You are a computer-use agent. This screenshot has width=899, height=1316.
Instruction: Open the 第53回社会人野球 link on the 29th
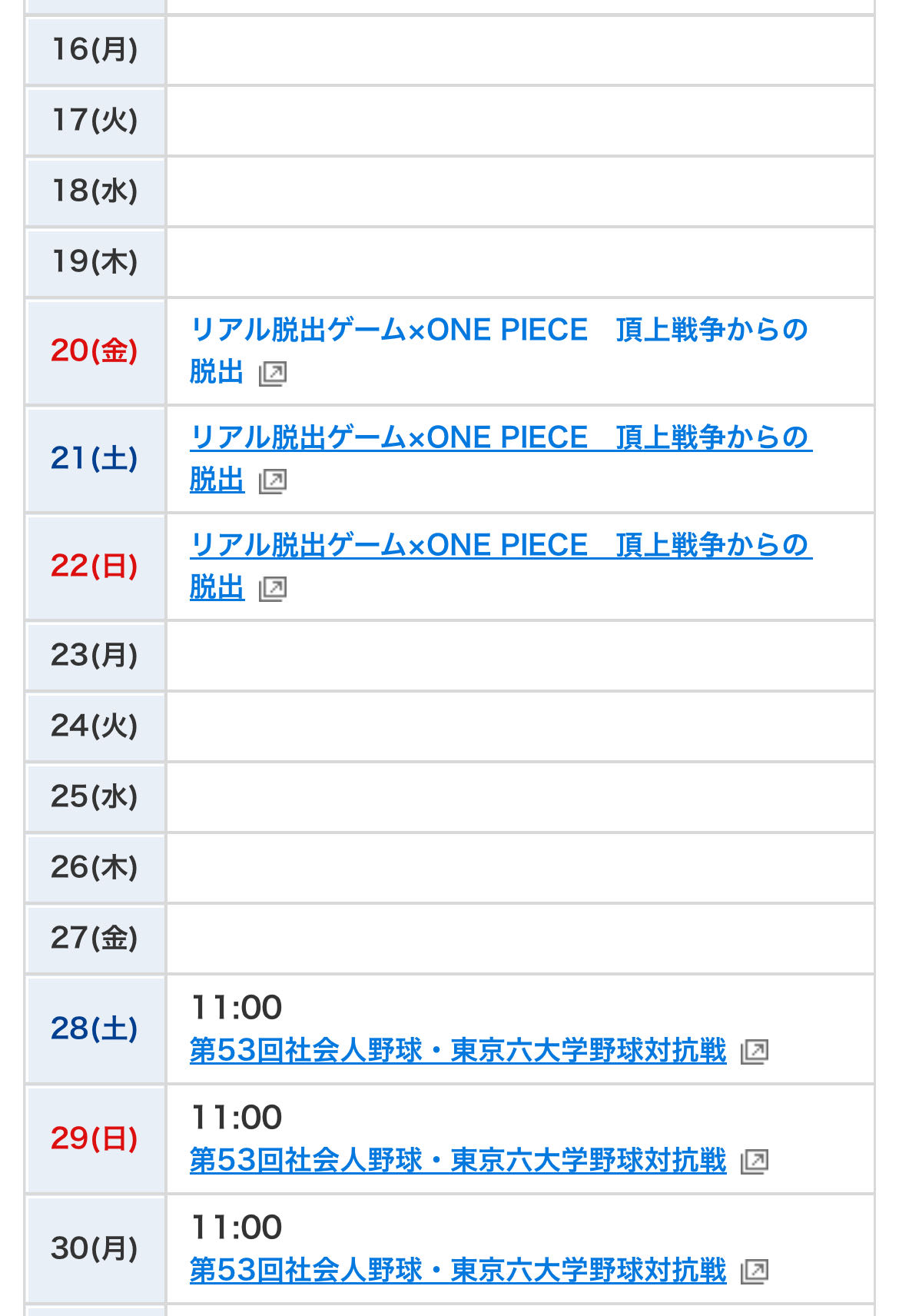point(458,1160)
